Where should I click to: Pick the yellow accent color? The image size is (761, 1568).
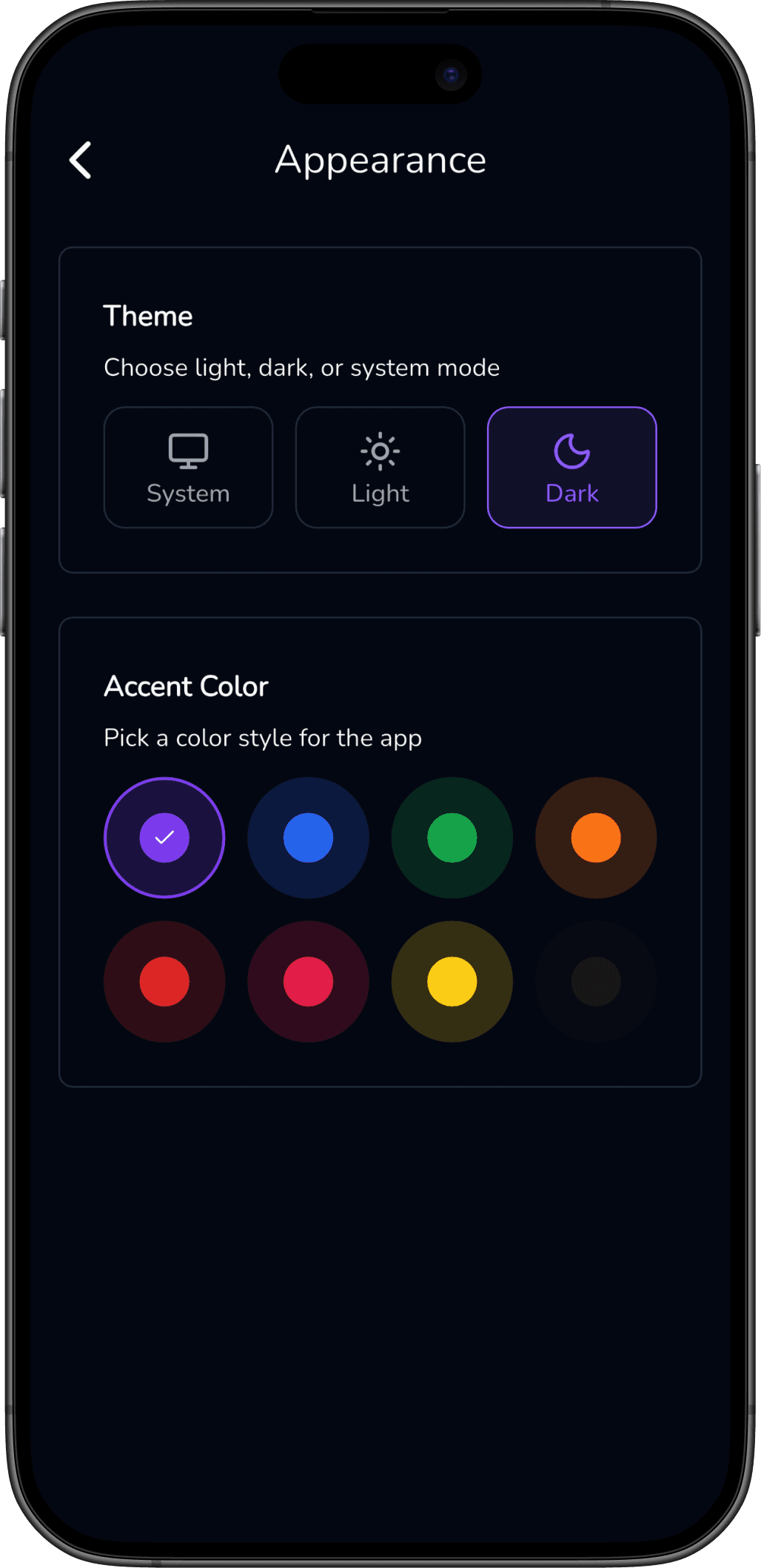tap(452, 981)
